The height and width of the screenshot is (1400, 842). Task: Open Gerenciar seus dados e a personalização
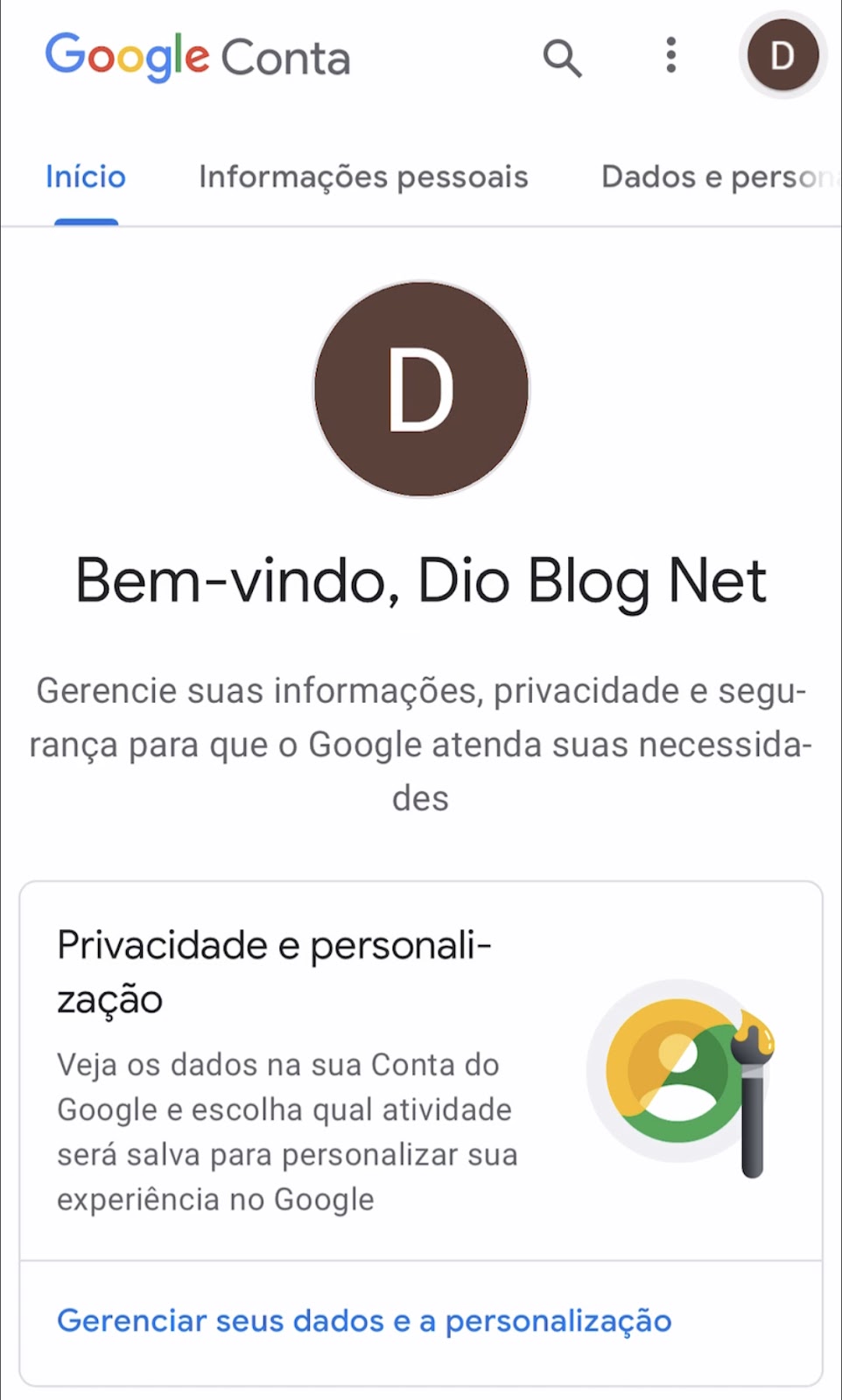[x=364, y=1320]
